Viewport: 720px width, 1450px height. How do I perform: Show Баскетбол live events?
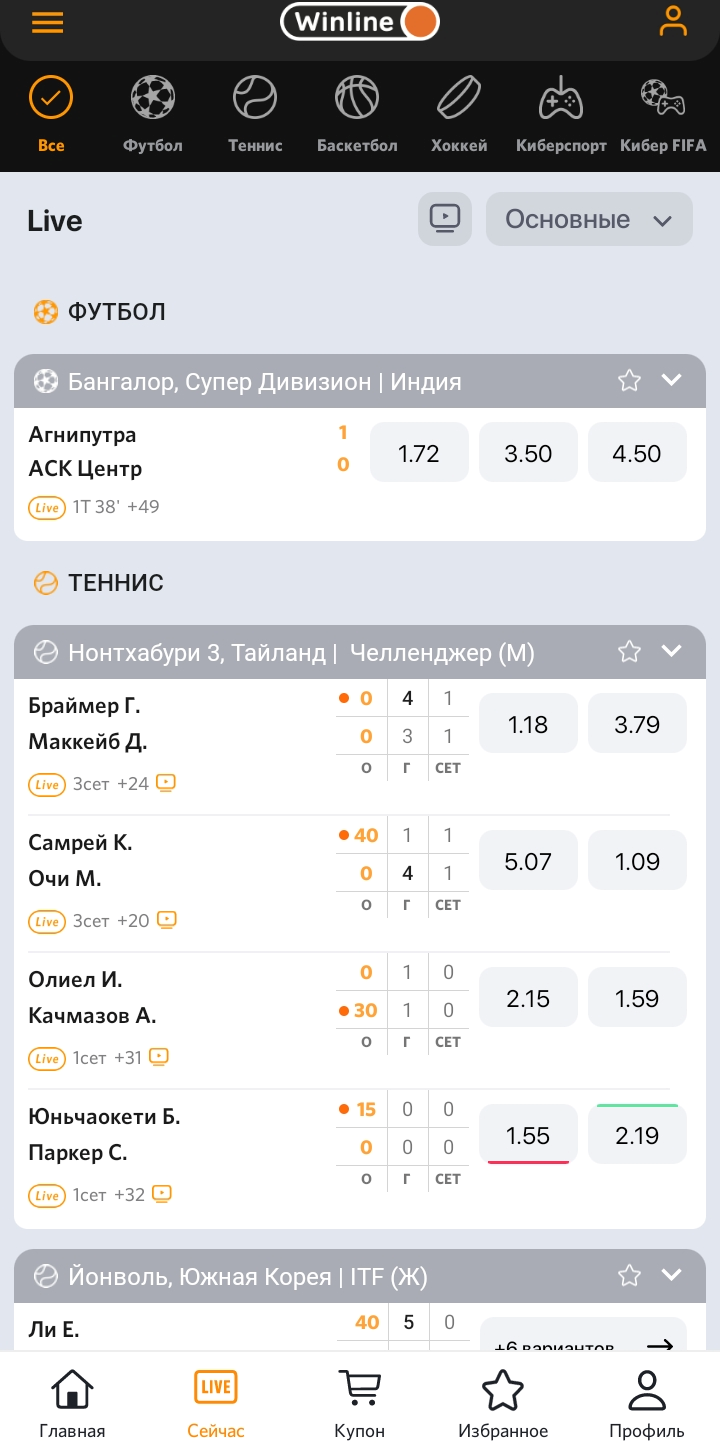[357, 115]
